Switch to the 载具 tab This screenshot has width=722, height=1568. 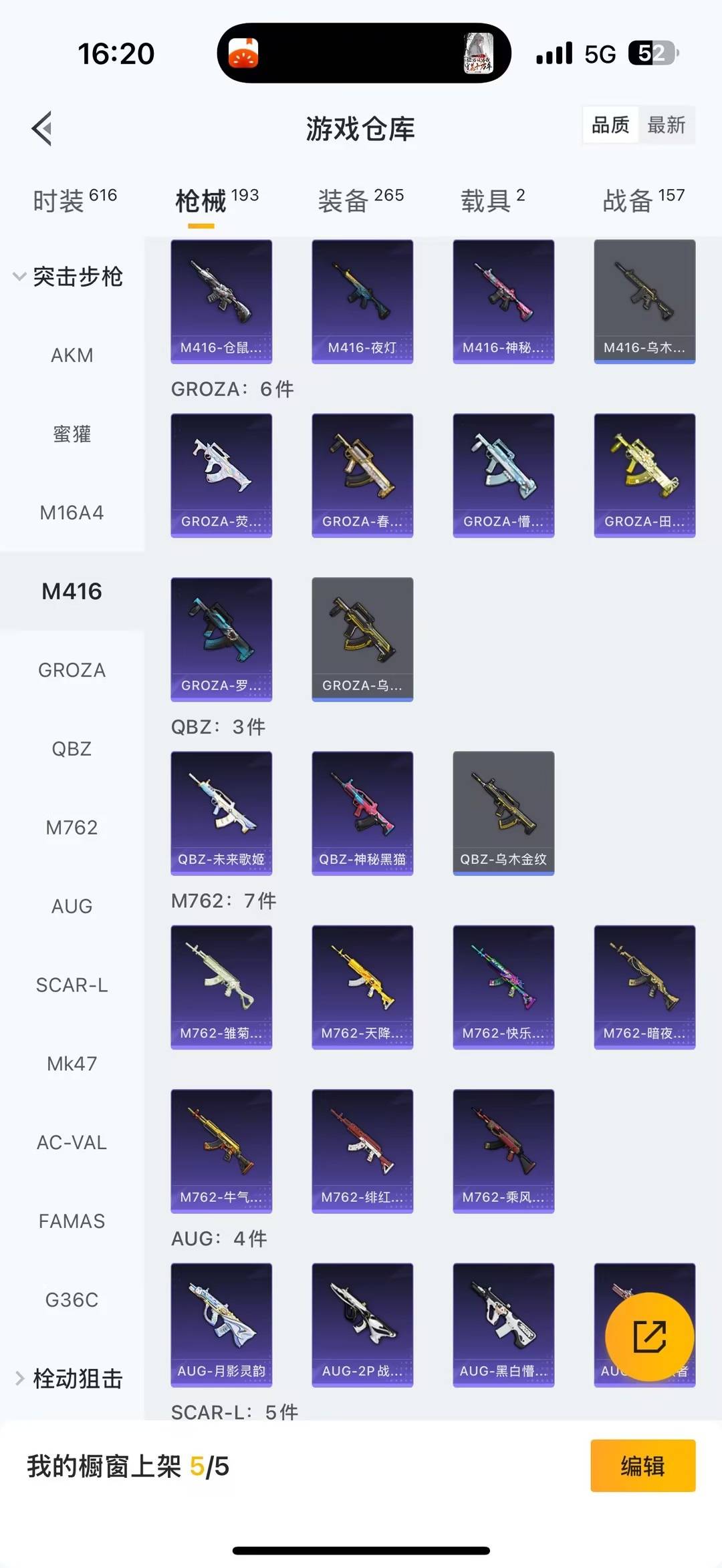click(x=493, y=200)
